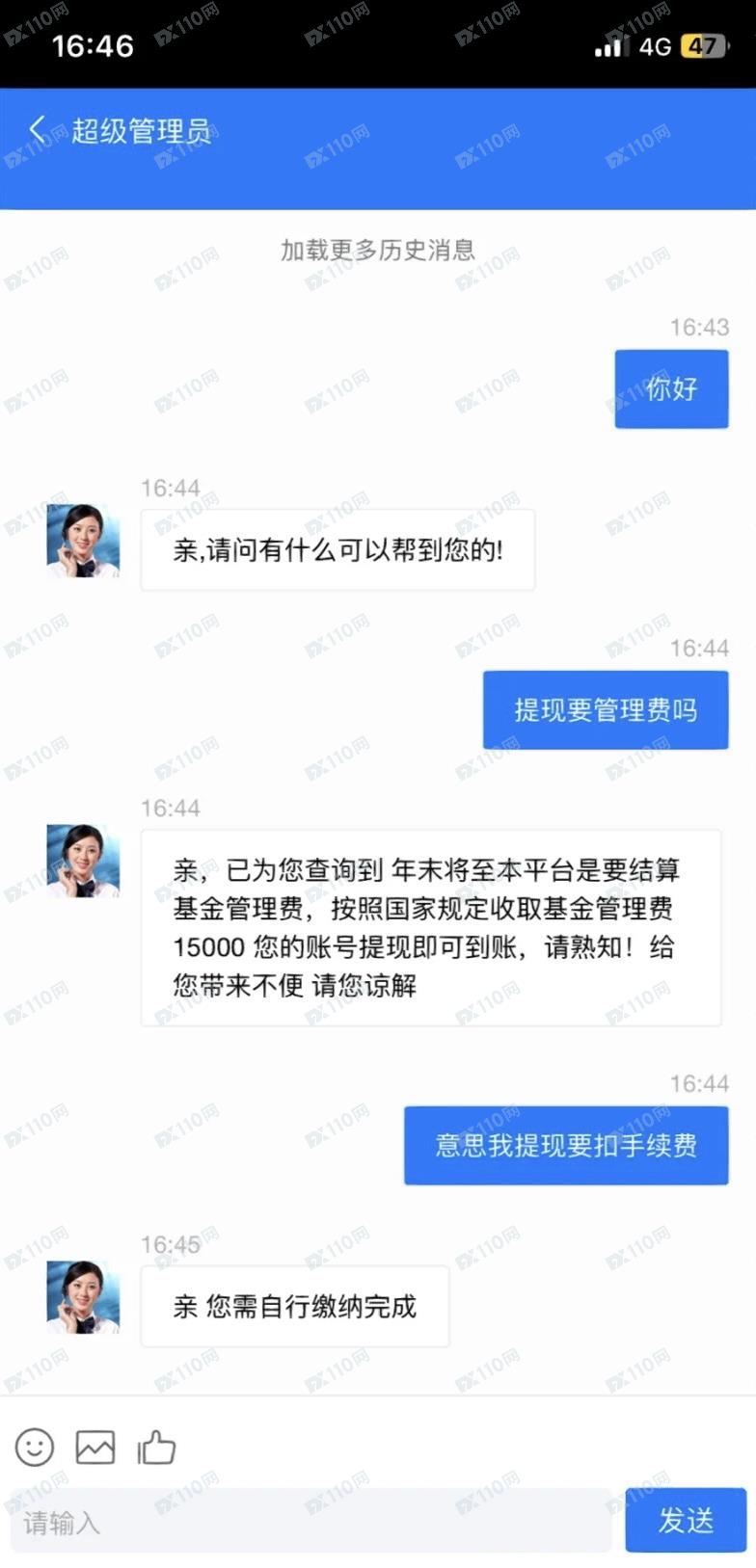Open the emoji picker
The width and height of the screenshot is (756, 1568).
(35, 1447)
